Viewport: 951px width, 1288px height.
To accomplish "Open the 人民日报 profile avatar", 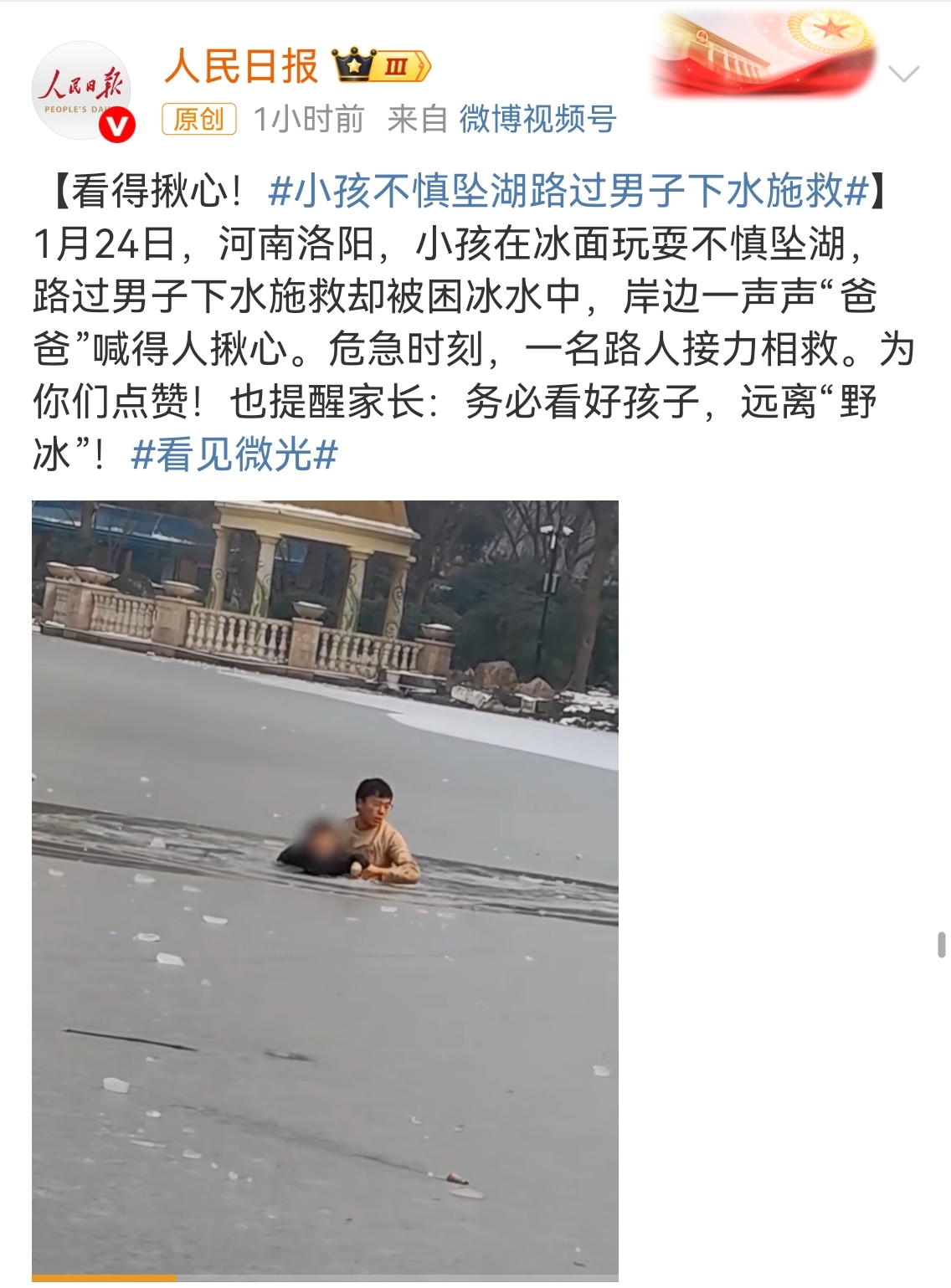I will [81, 90].
